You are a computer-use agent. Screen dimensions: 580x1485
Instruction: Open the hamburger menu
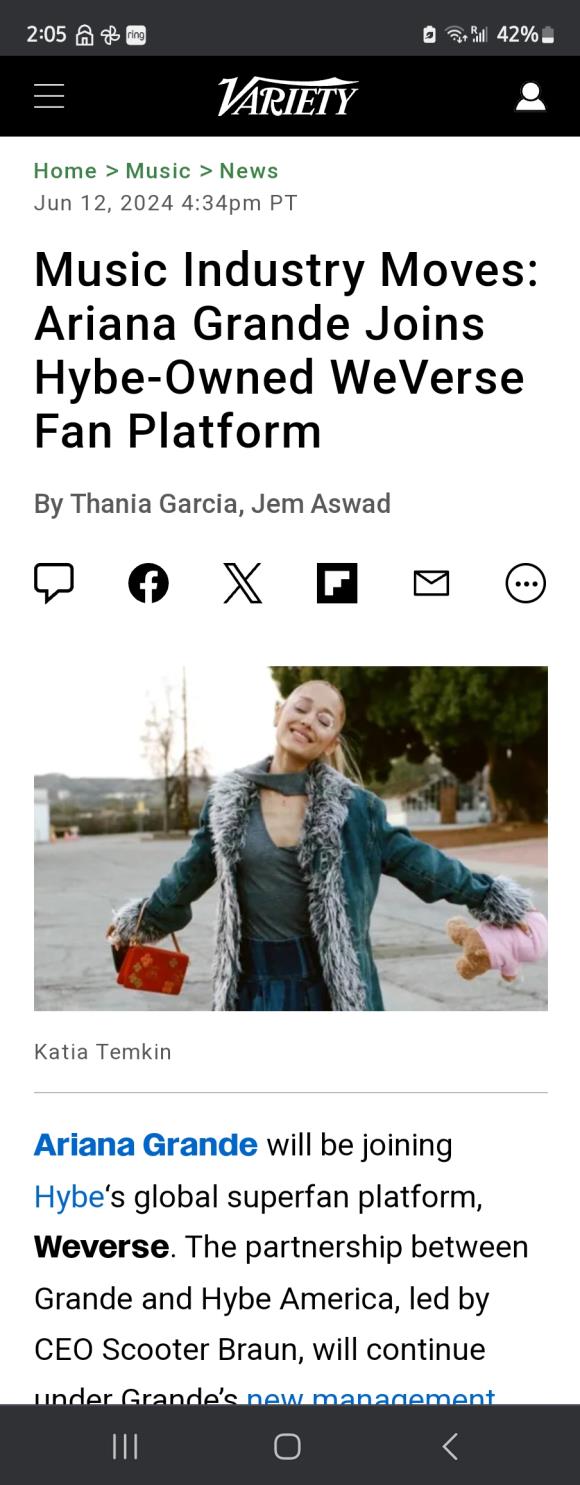pyautogui.click(x=49, y=96)
